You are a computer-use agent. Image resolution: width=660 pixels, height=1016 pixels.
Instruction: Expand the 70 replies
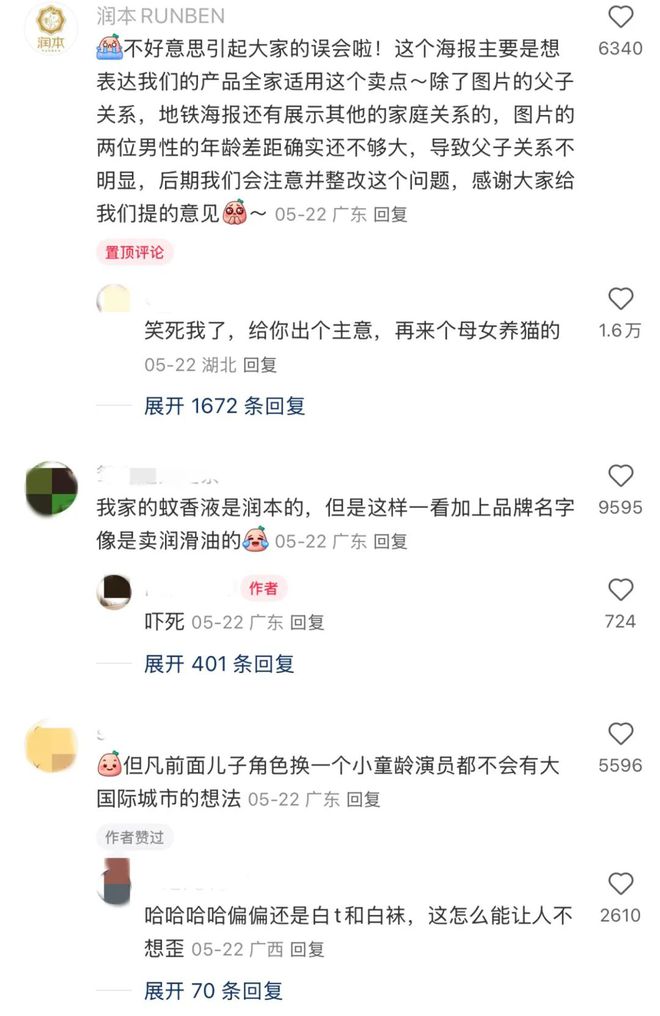pos(213,991)
